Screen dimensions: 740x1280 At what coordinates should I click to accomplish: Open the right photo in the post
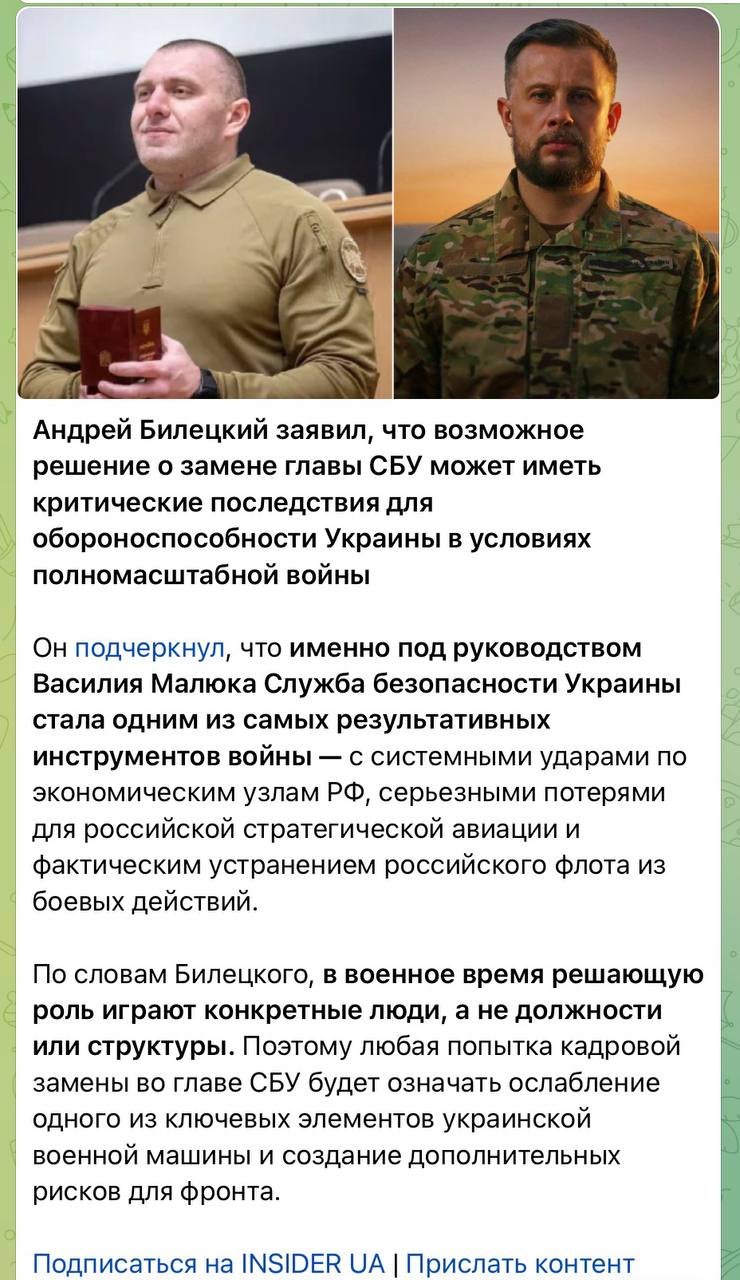(556, 205)
